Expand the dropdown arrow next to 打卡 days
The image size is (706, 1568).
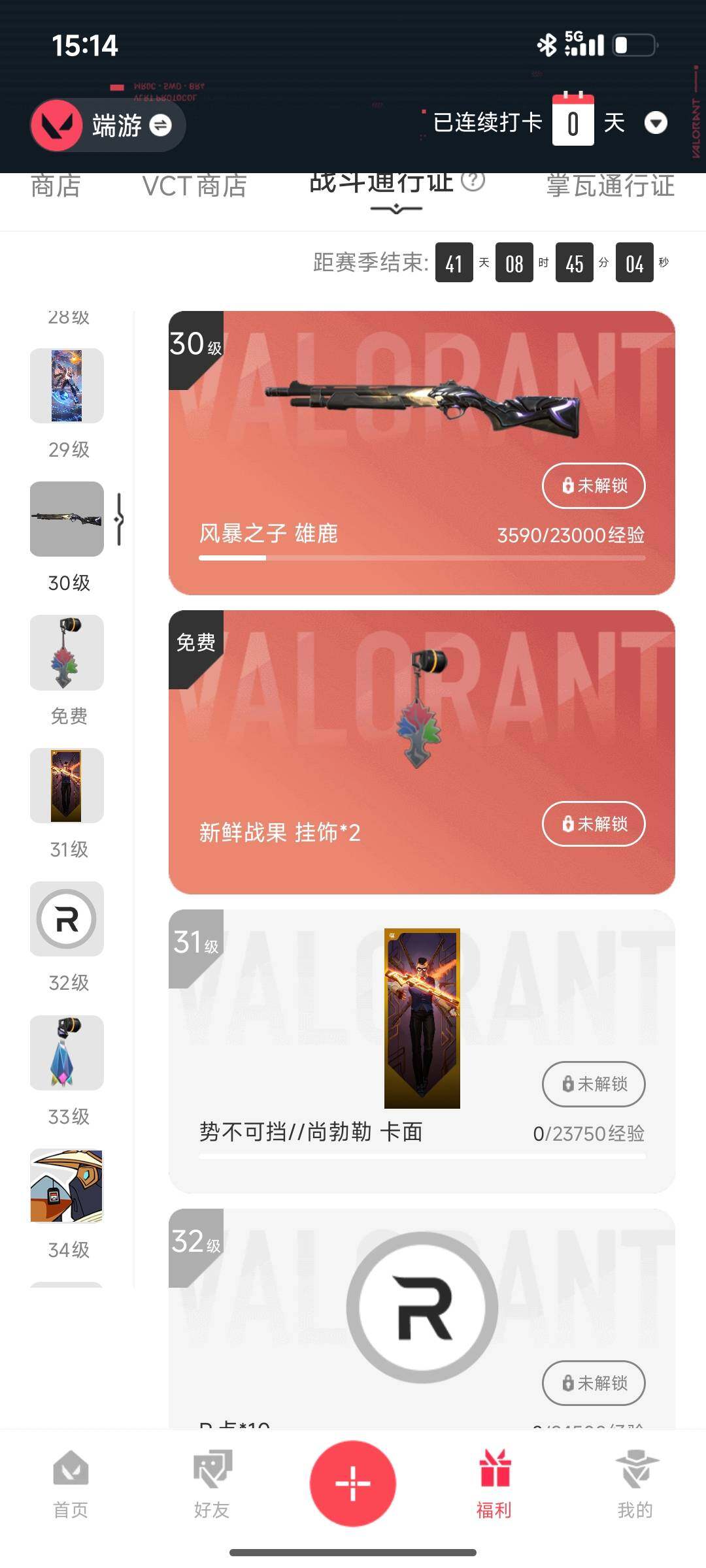coord(656,124)
